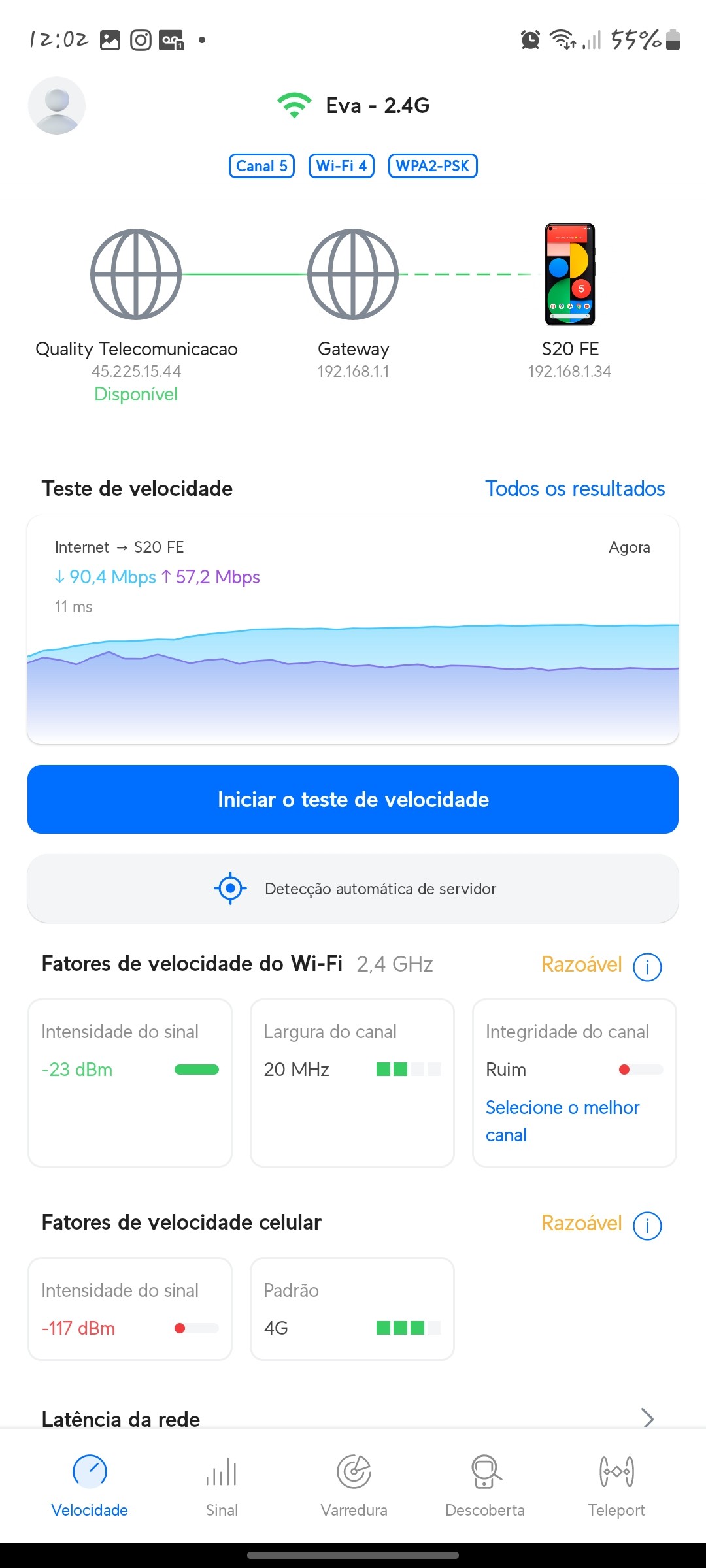
Task: Select the Velocidade tab
Action: tap(90, 1484)
